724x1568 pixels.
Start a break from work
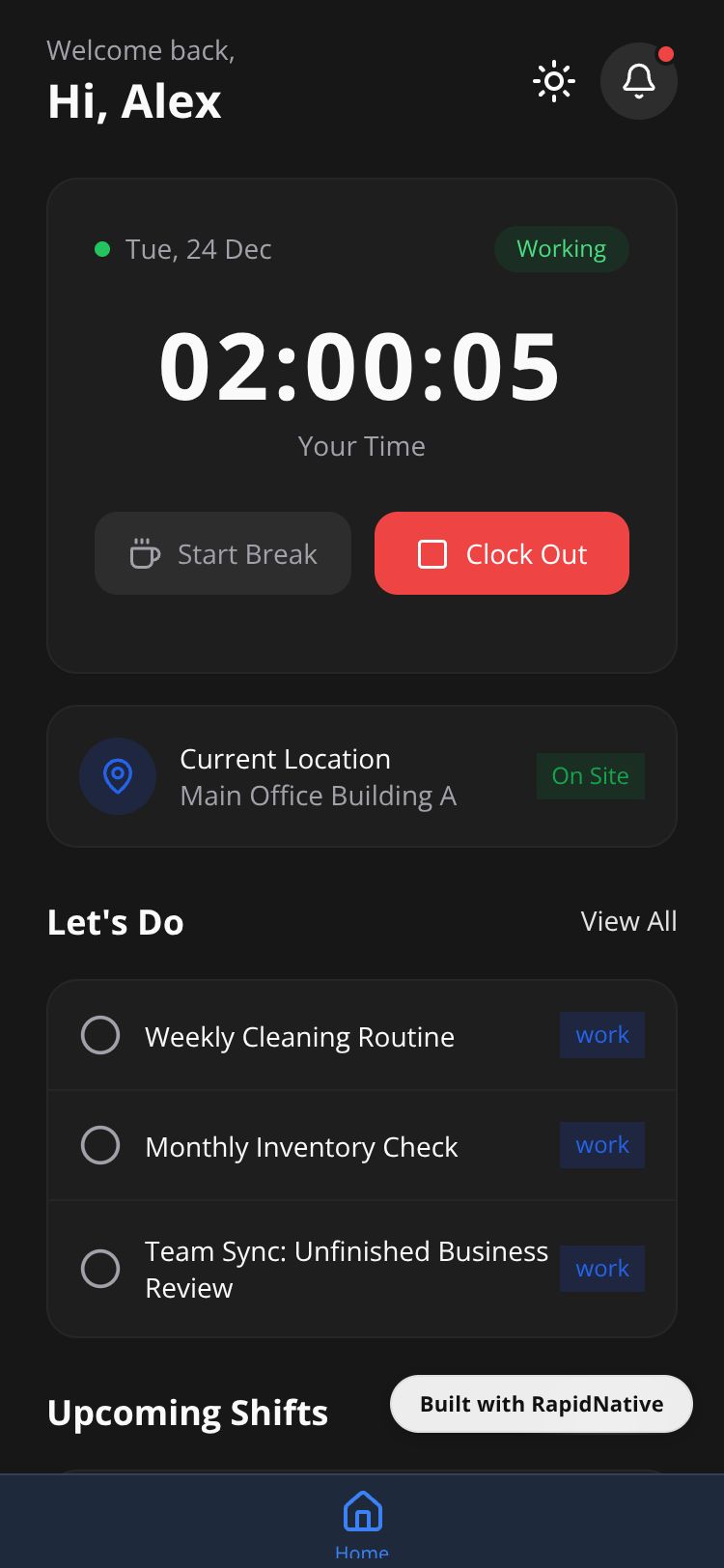click(x=223, y=553)
